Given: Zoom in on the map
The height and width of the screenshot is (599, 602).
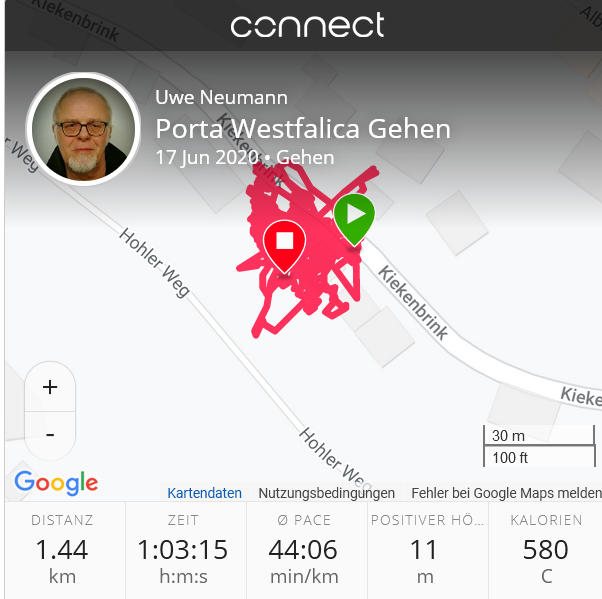Looking at the screenshot, I should 50,387.
